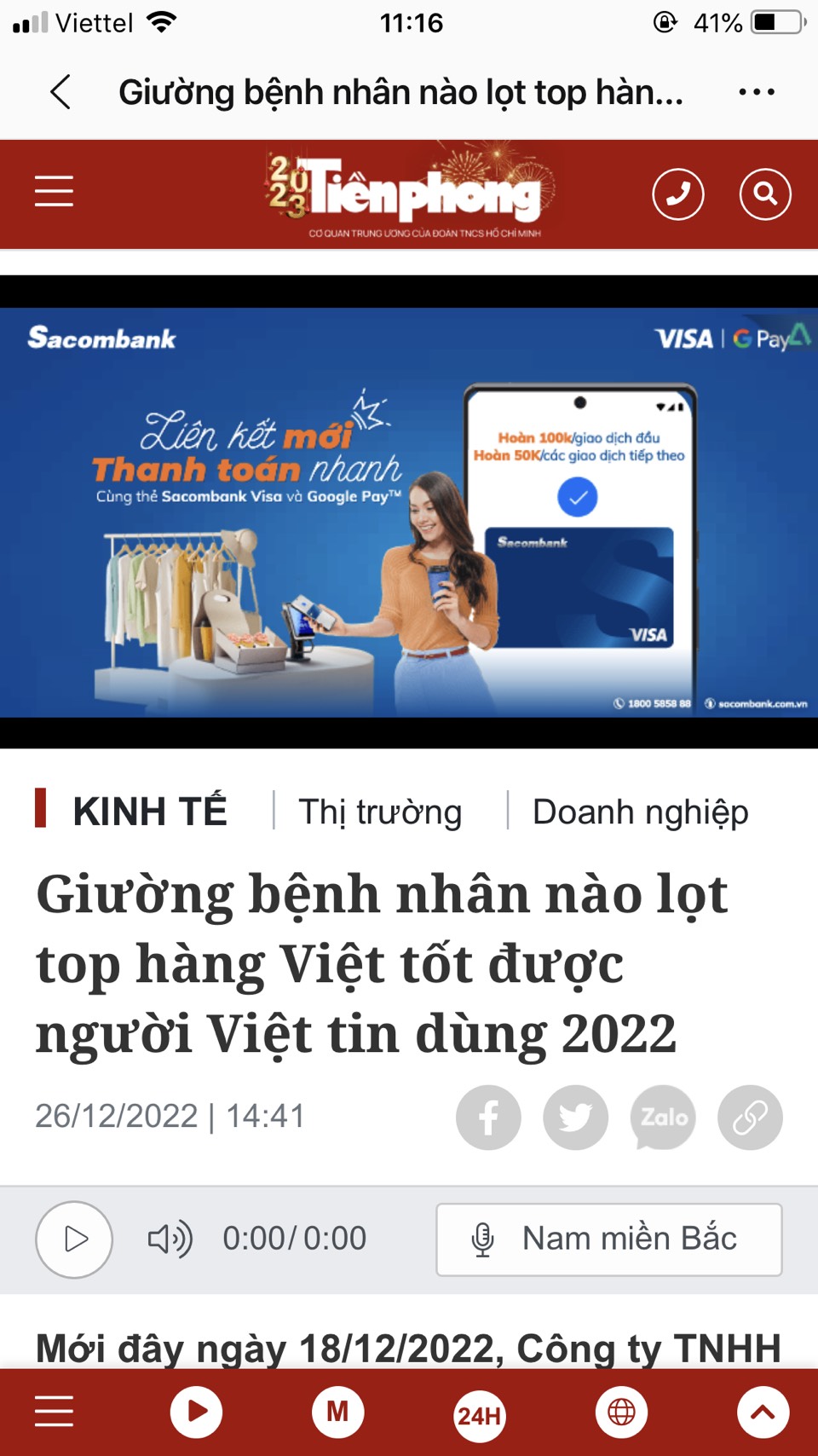Copy the article link
The width and height of the screenshot is (818, 1456).
coord(750,1117)
